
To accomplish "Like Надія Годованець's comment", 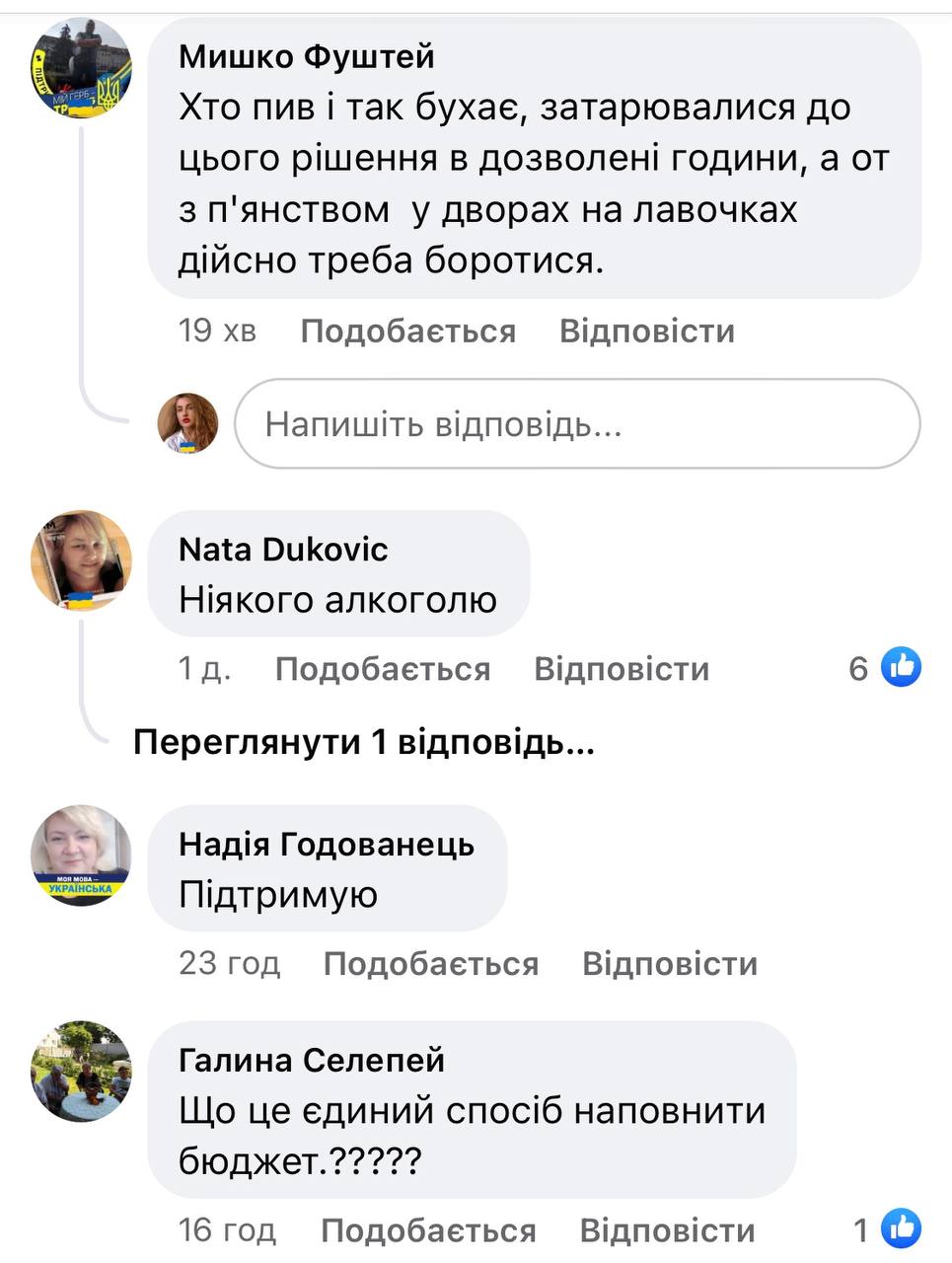I will point(430,963).
